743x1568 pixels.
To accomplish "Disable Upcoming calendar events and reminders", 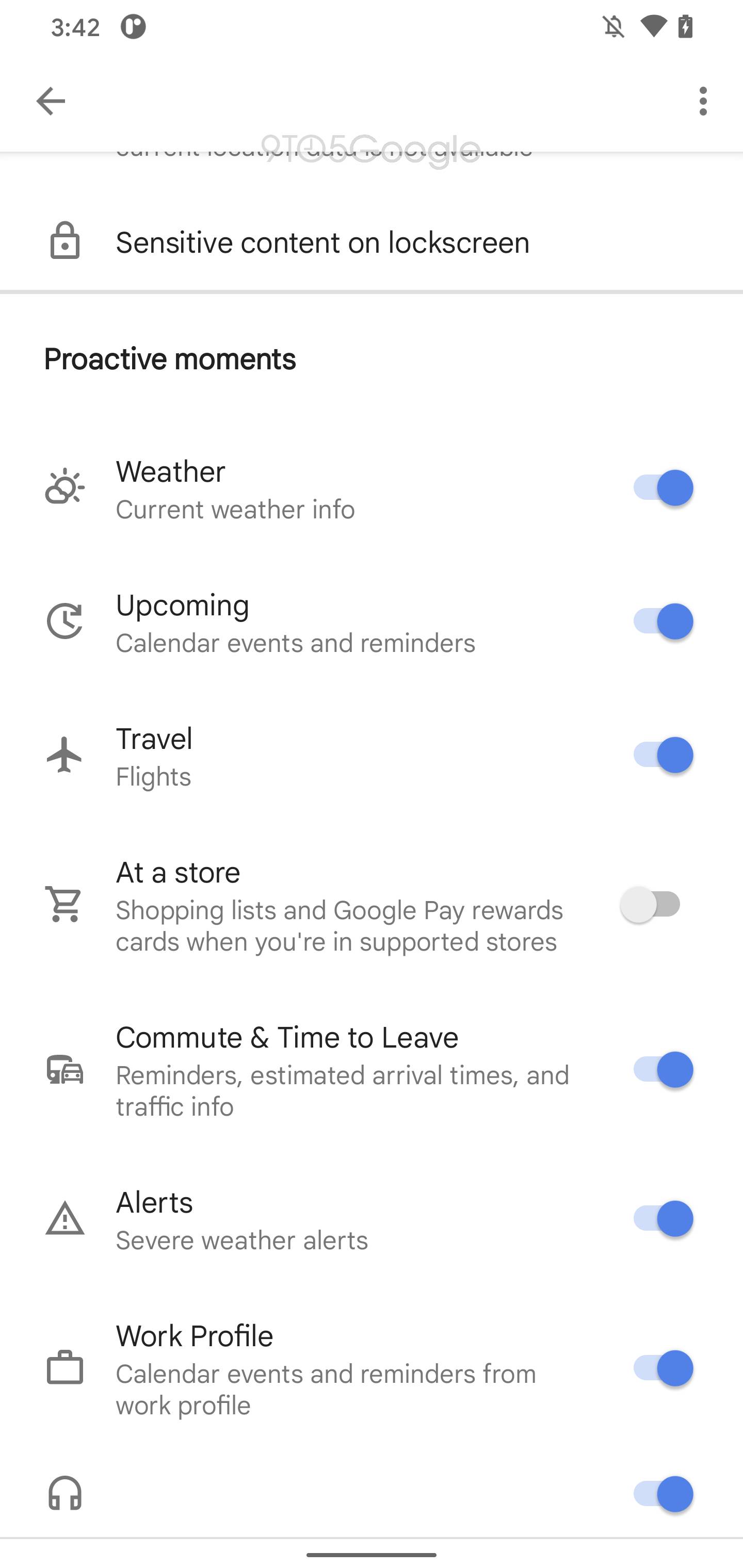I will point(662,622).
